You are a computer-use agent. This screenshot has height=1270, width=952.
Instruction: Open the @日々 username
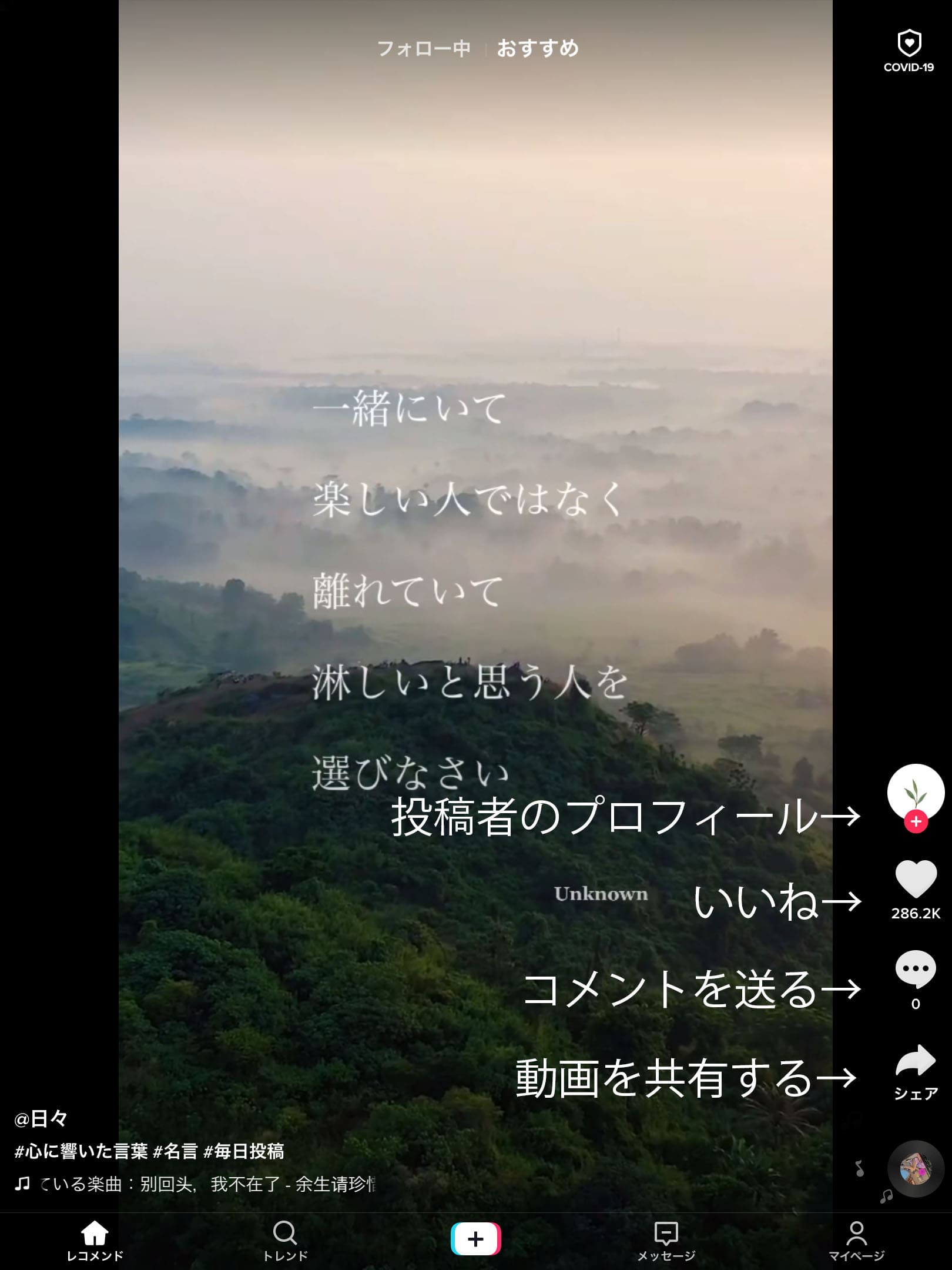click(41, 1119)
